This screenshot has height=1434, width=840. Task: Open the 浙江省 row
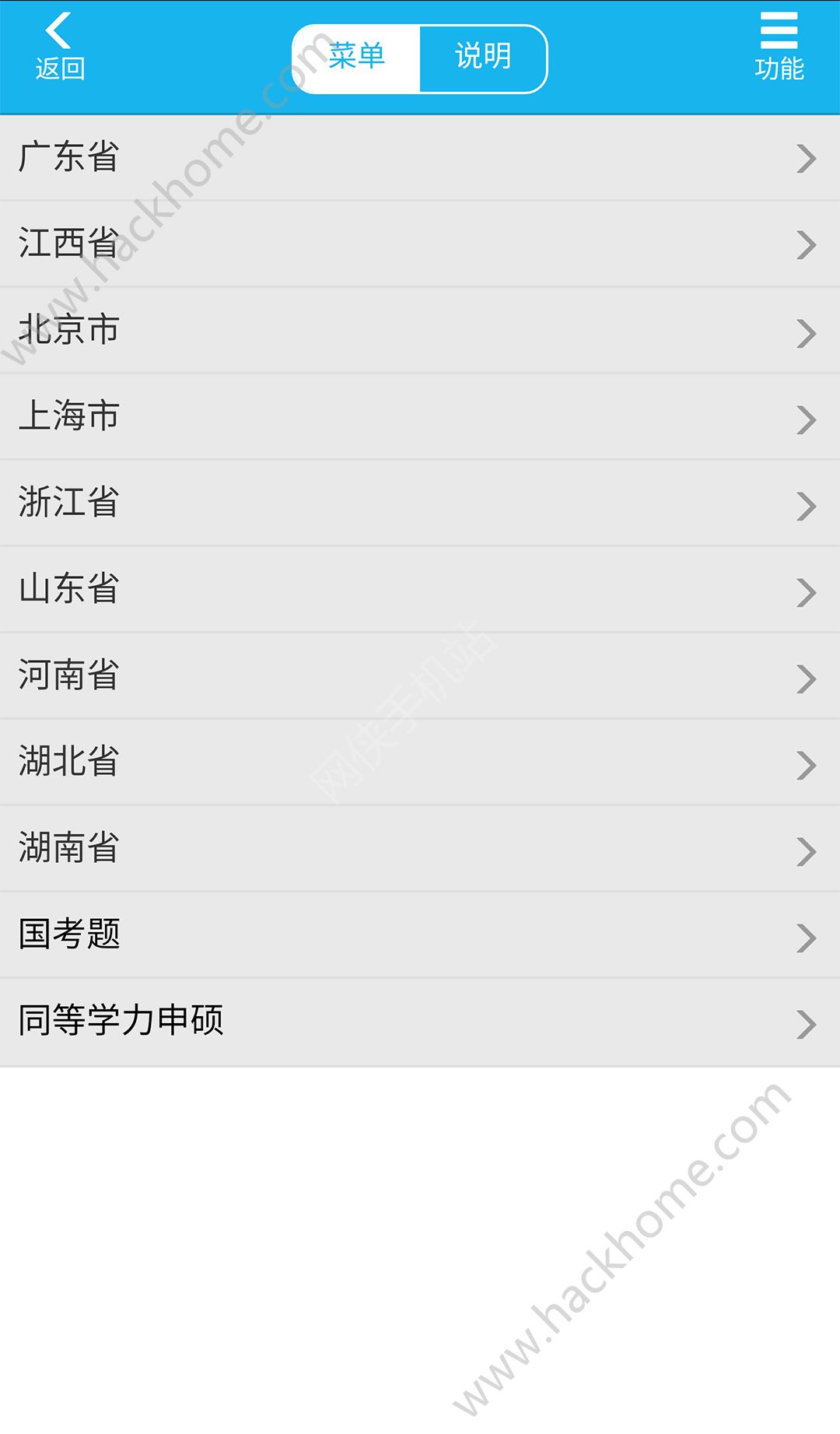tap(420, 503)
